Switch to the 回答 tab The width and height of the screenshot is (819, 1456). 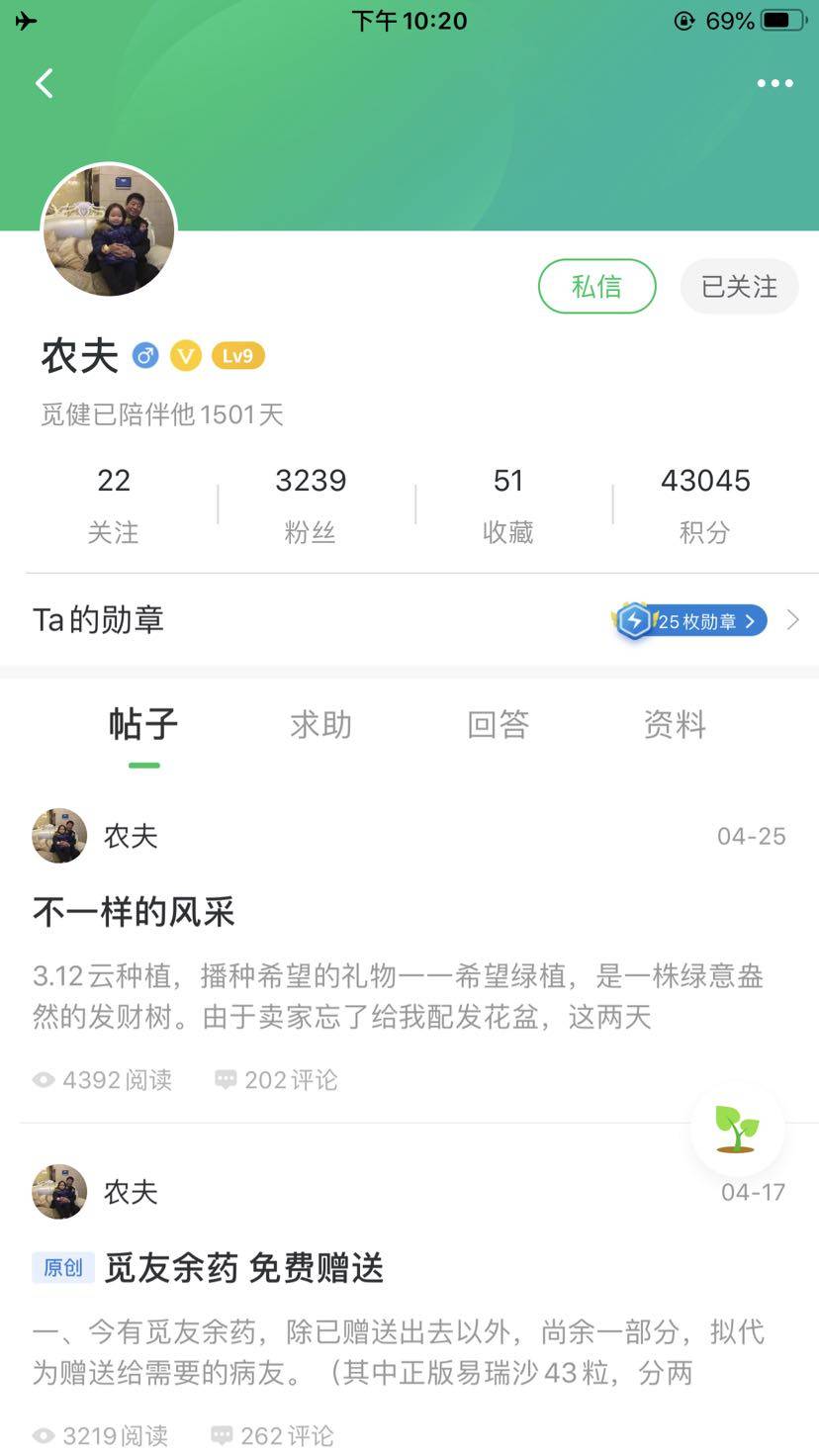(x=498, y=725)
